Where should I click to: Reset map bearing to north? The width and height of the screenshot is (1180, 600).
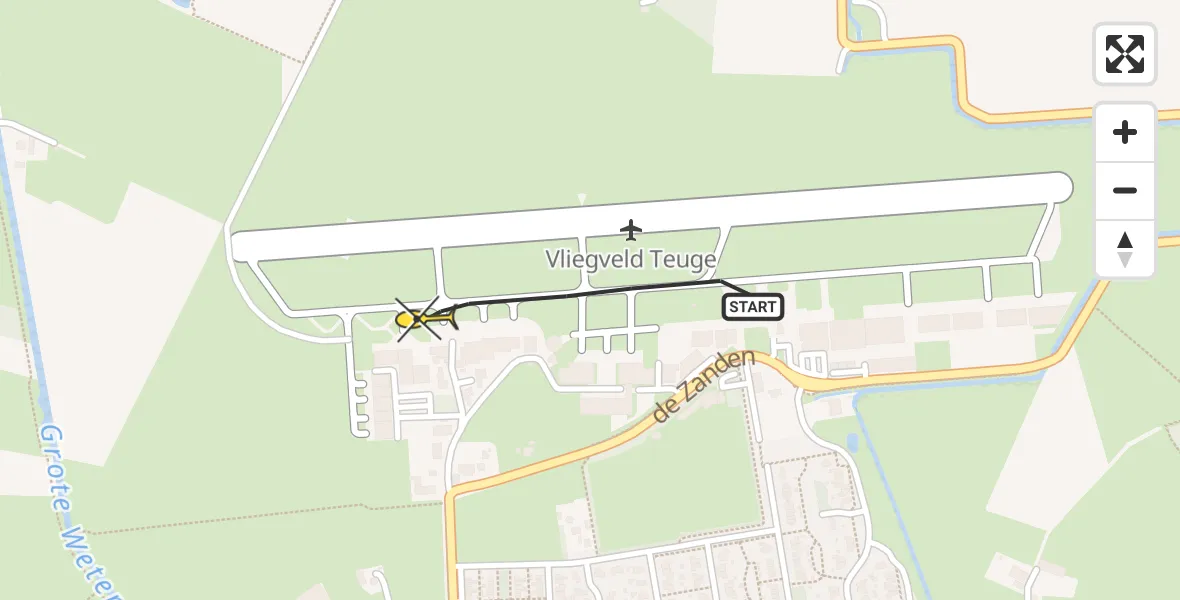pos(1125,249)
